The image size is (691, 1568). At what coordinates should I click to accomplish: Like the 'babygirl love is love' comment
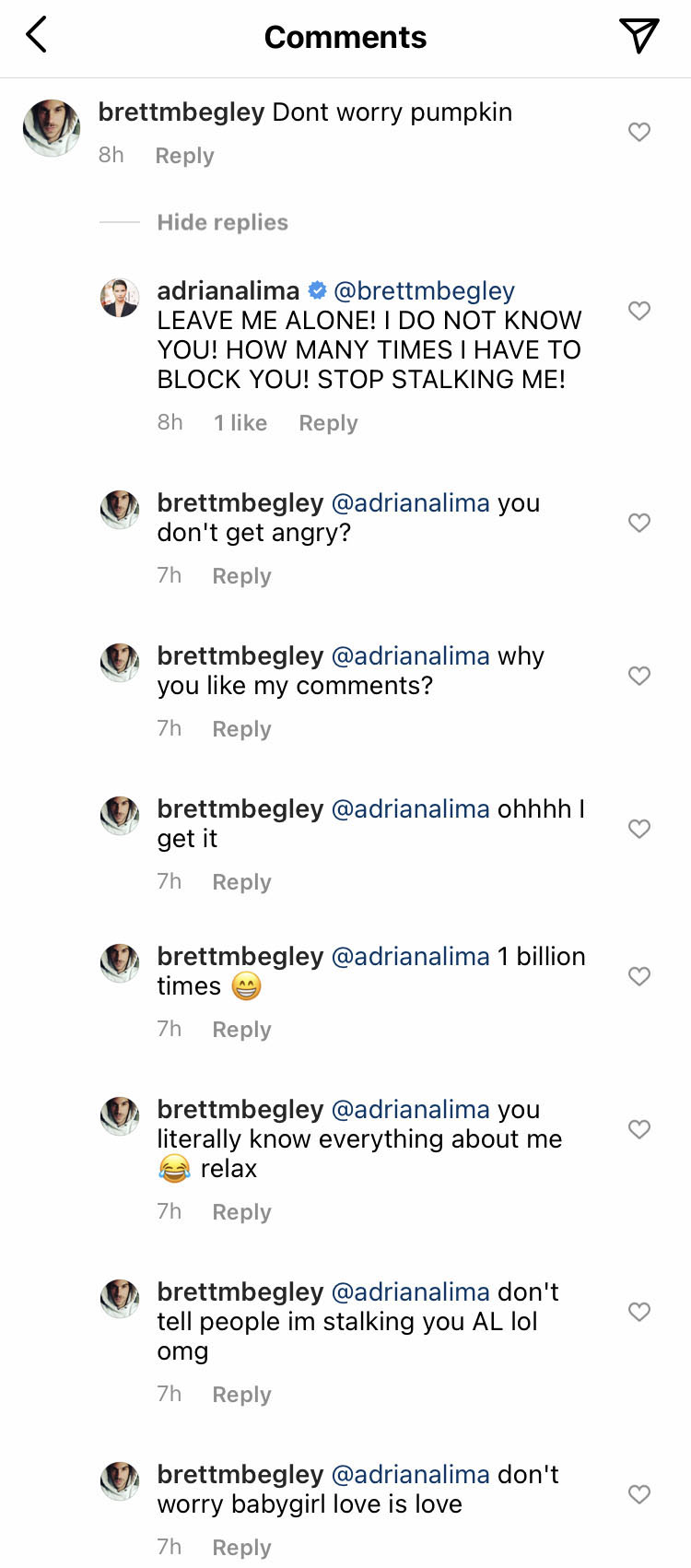point(639,1494)
